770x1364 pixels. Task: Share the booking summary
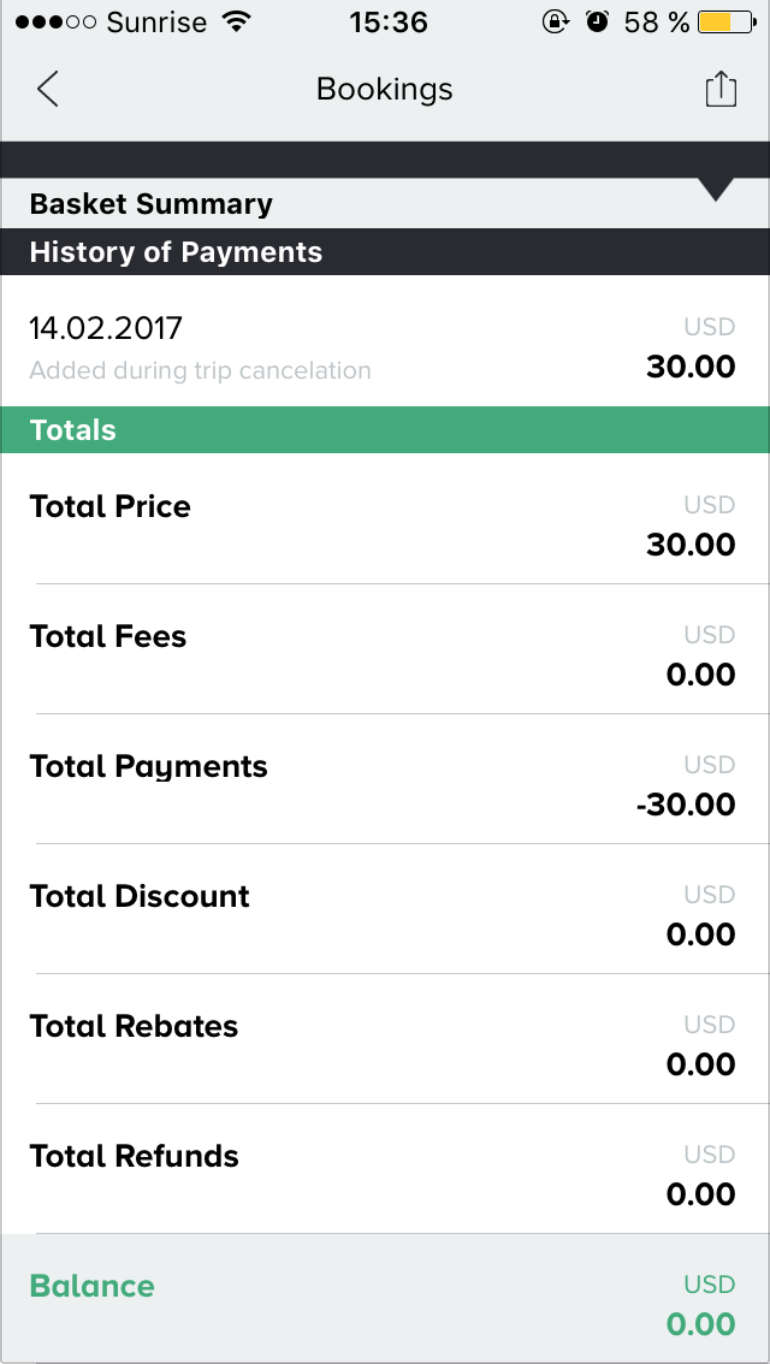720,89
